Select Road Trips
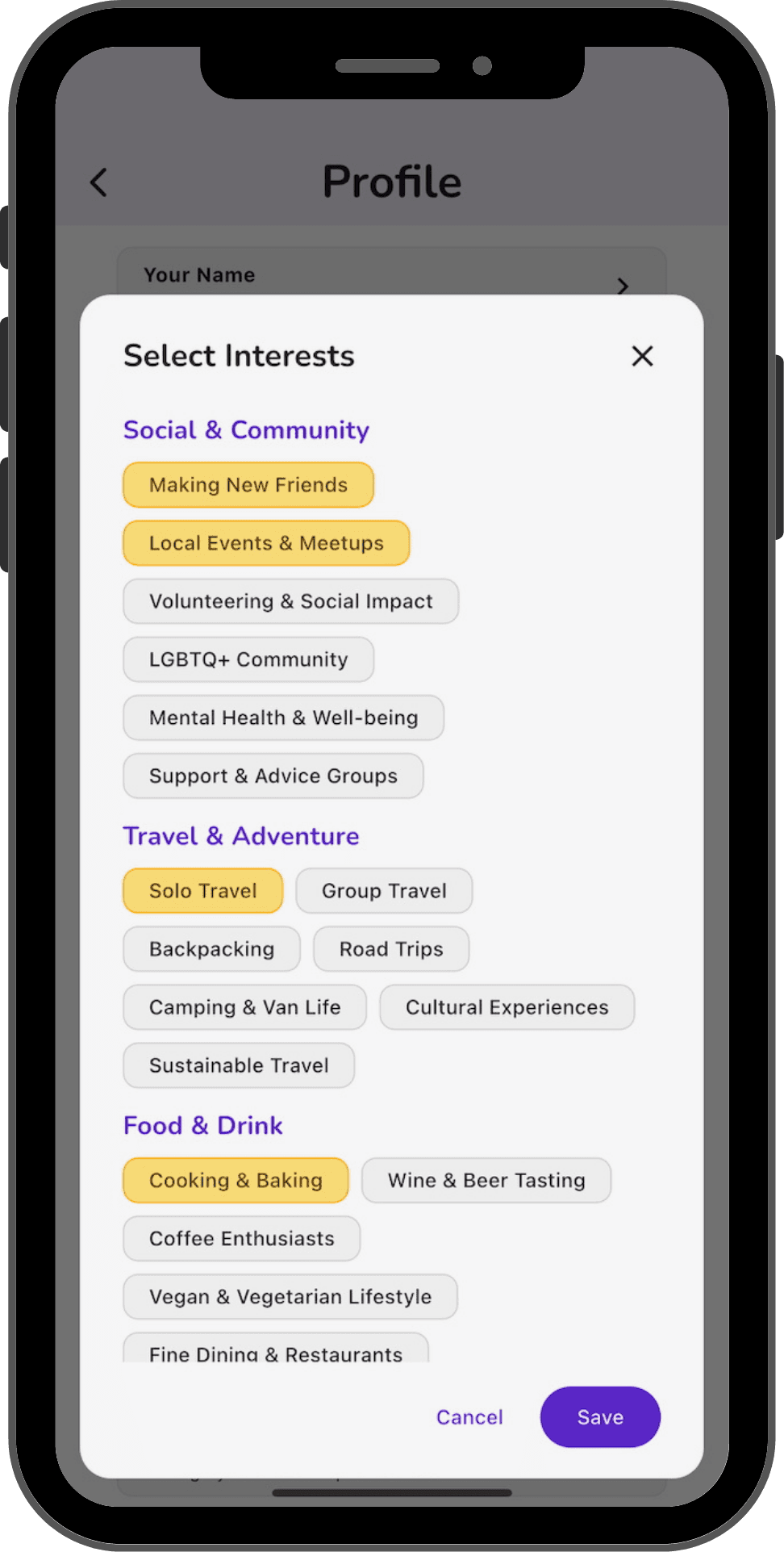 tap(390, 948)
